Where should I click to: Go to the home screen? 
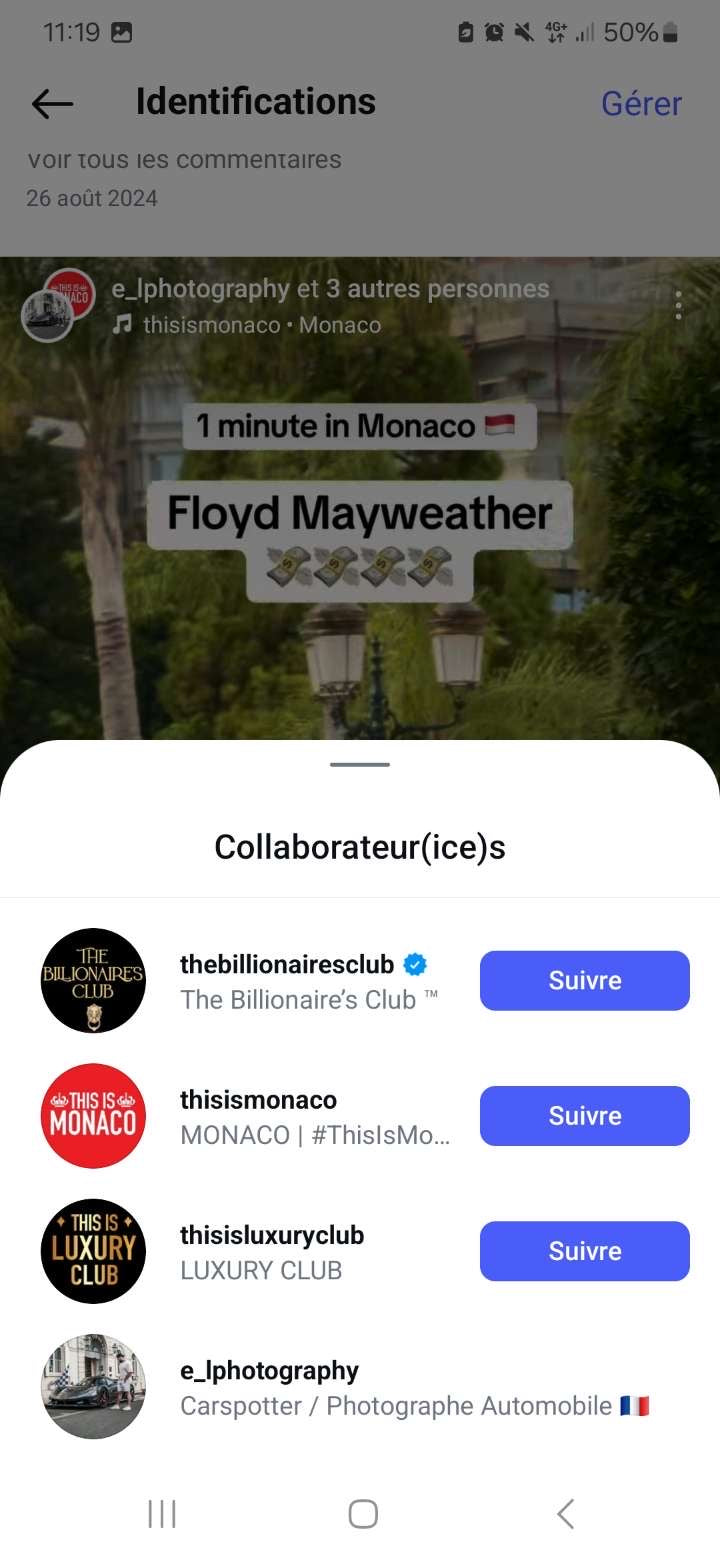tap(362, 1514)
